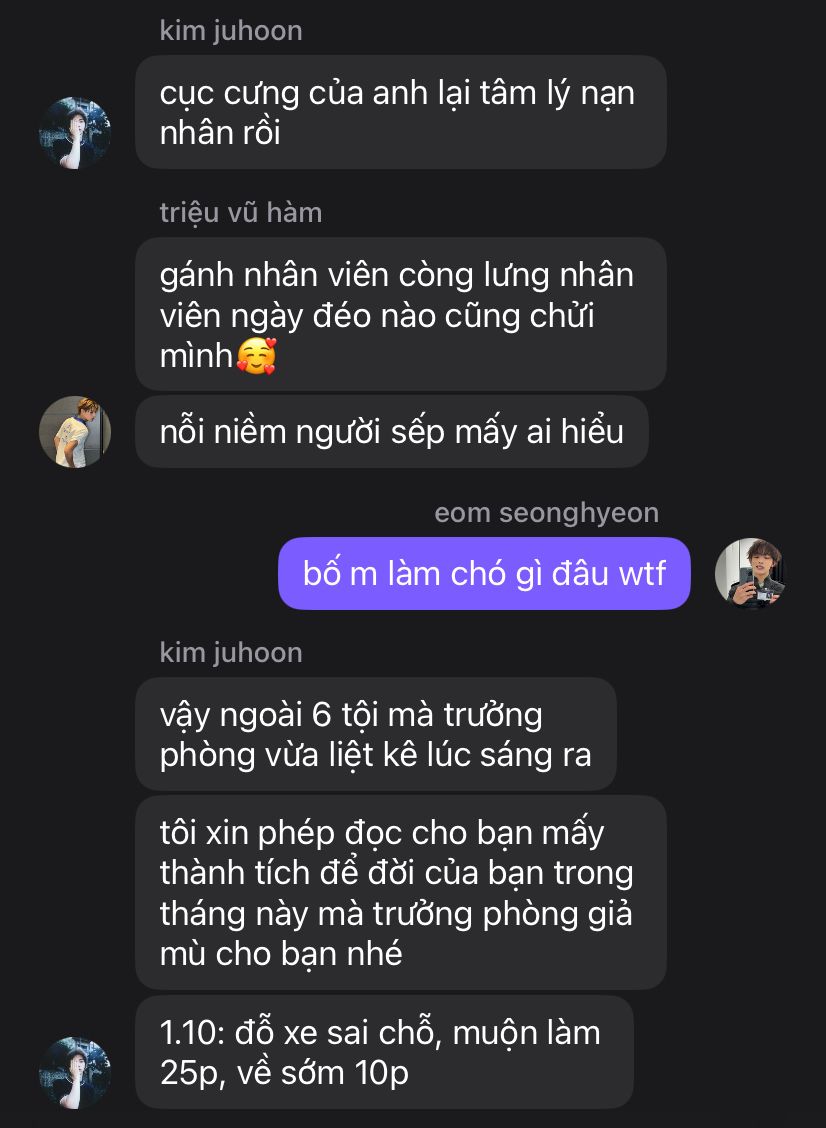This screenshot has height=1128, width=826.
Task: View eom seonghyeon's profile picture
Action: [750, 573]
